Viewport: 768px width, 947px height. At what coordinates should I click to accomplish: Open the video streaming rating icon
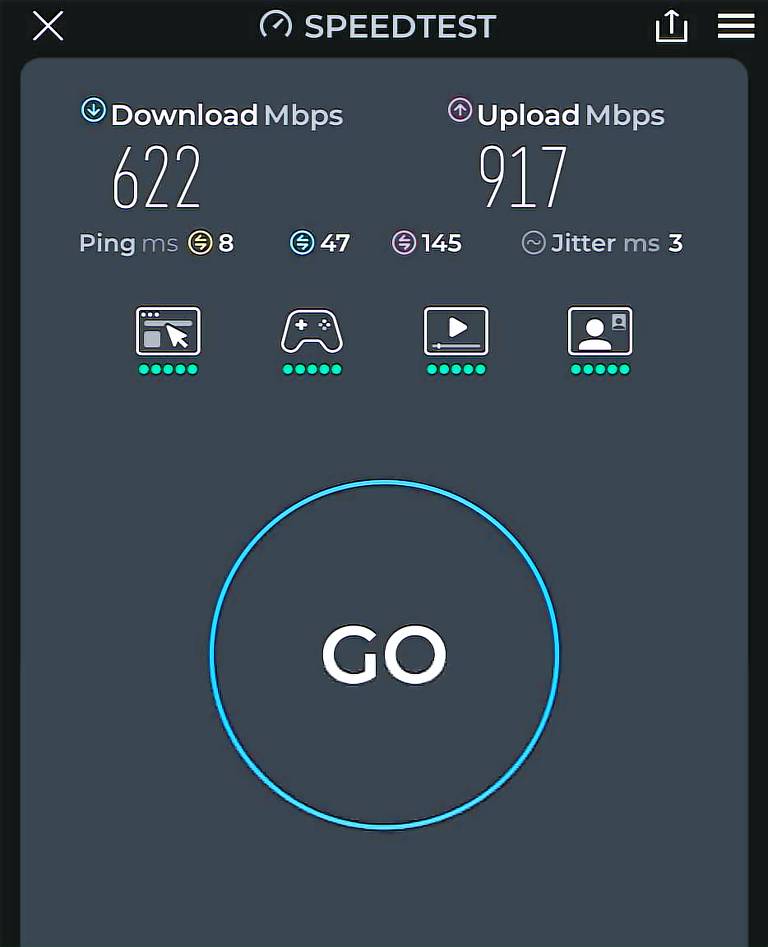(456, 331)
